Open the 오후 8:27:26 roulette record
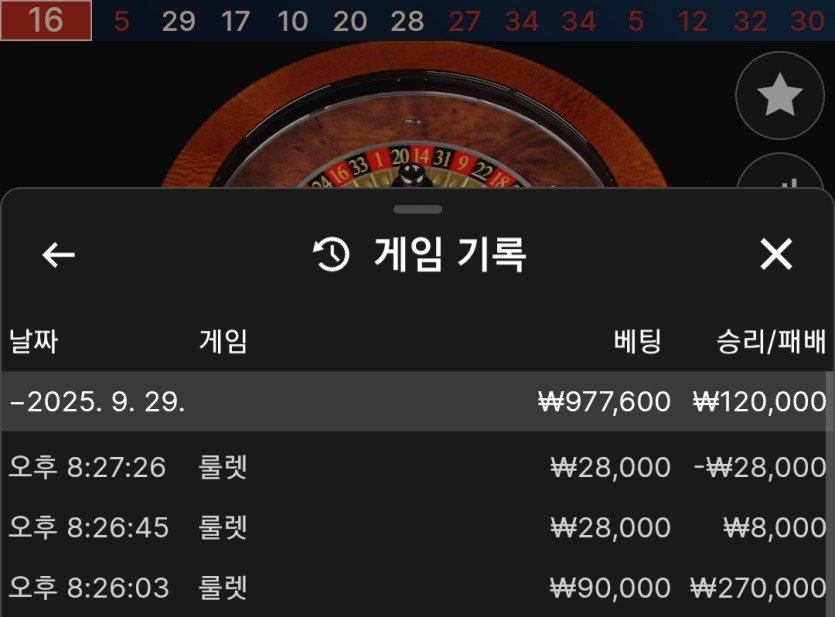This screenshot has width=835, height=617. click(x=415, y=466)
